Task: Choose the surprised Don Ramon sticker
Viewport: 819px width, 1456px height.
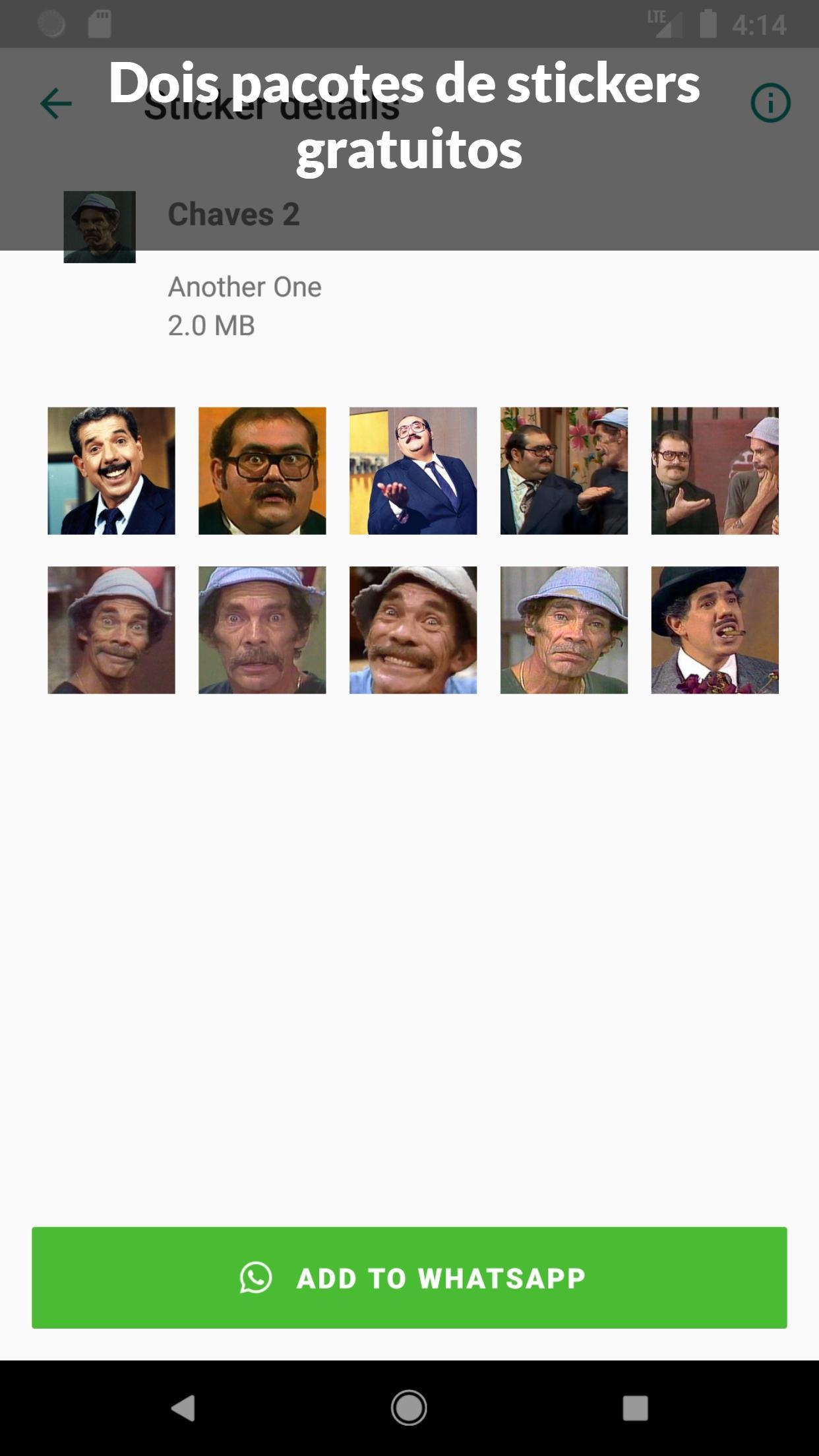Action: click(262, 630)
